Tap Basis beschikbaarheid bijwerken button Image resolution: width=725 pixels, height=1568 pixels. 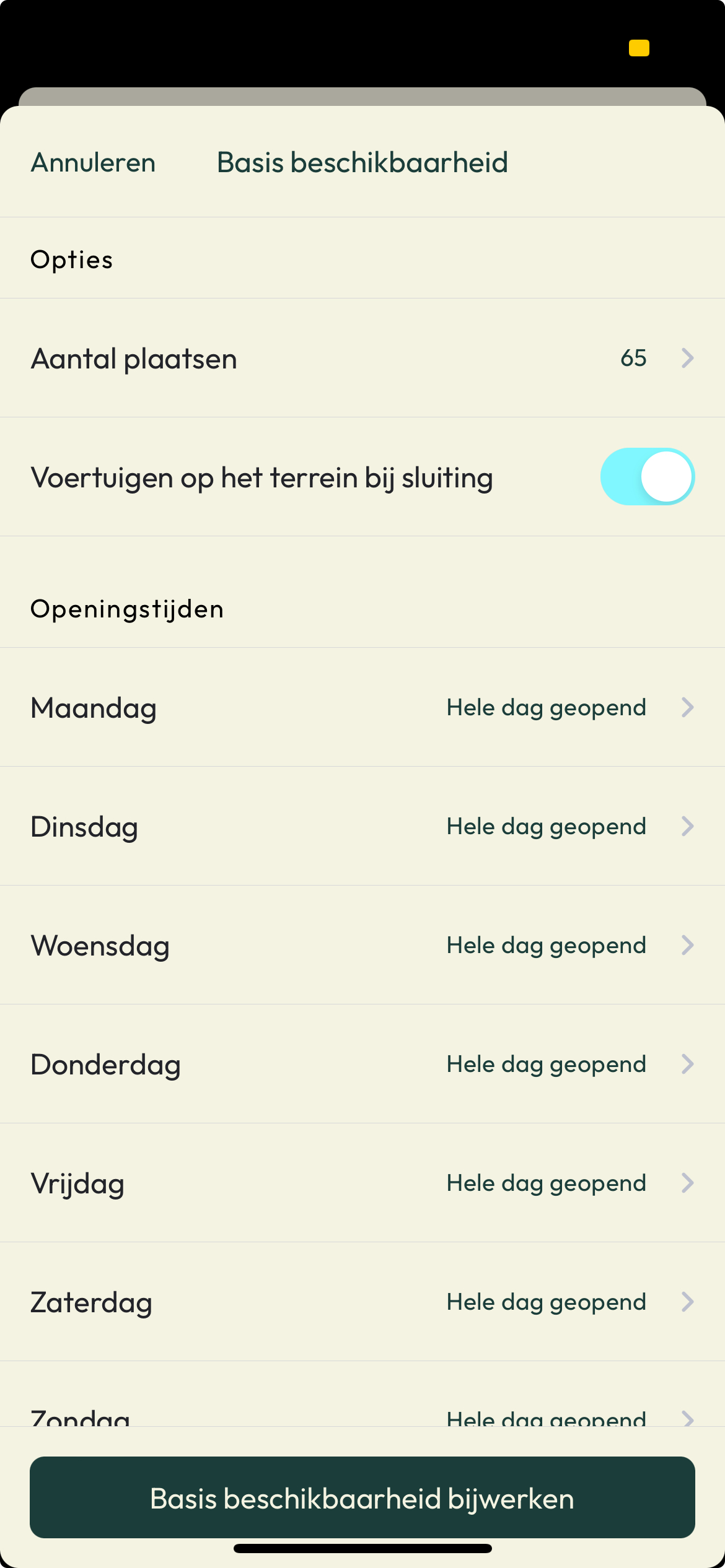[362, 1497]
